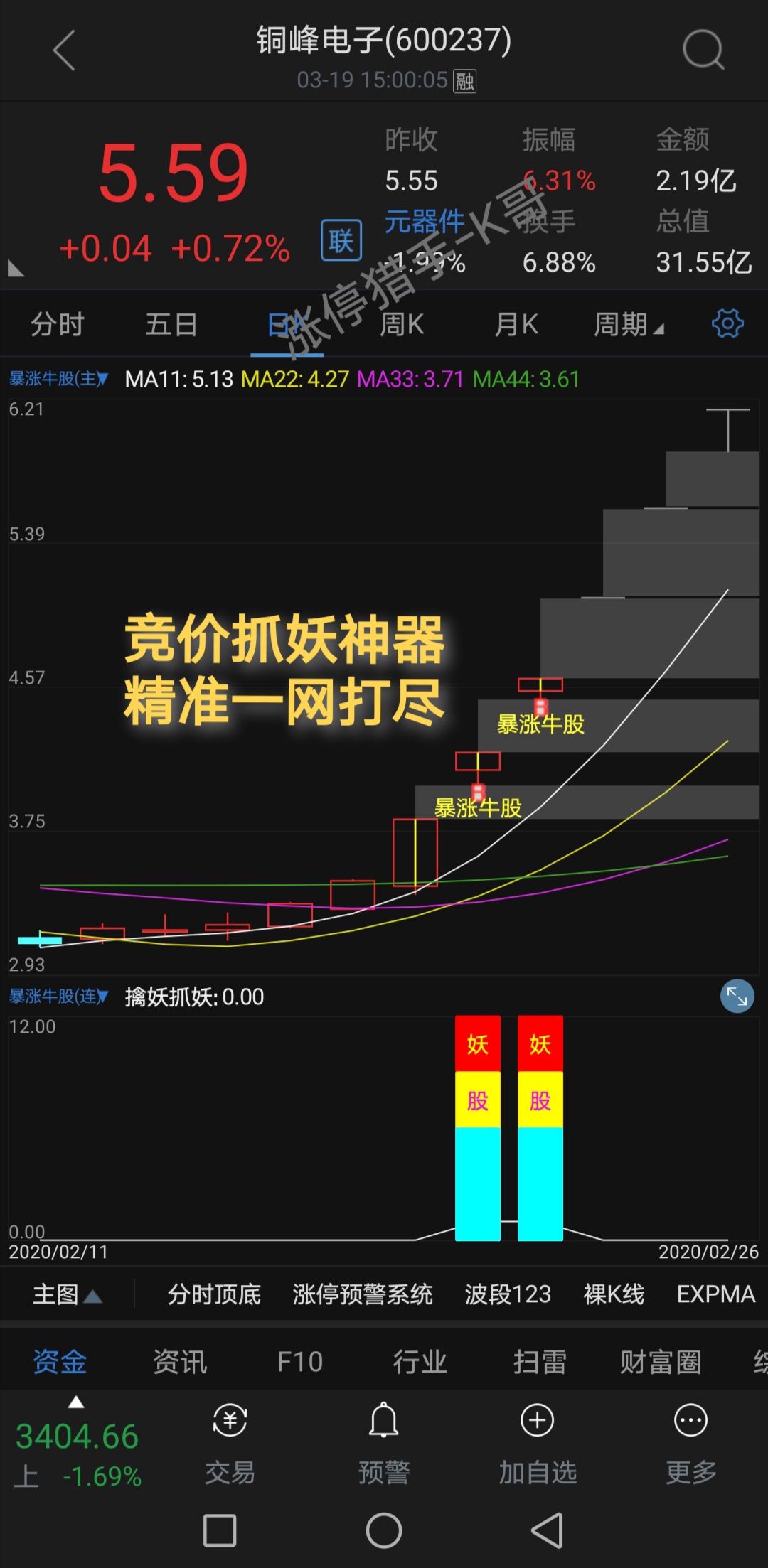Switch to the 五日 chart tab

(171, 325)
